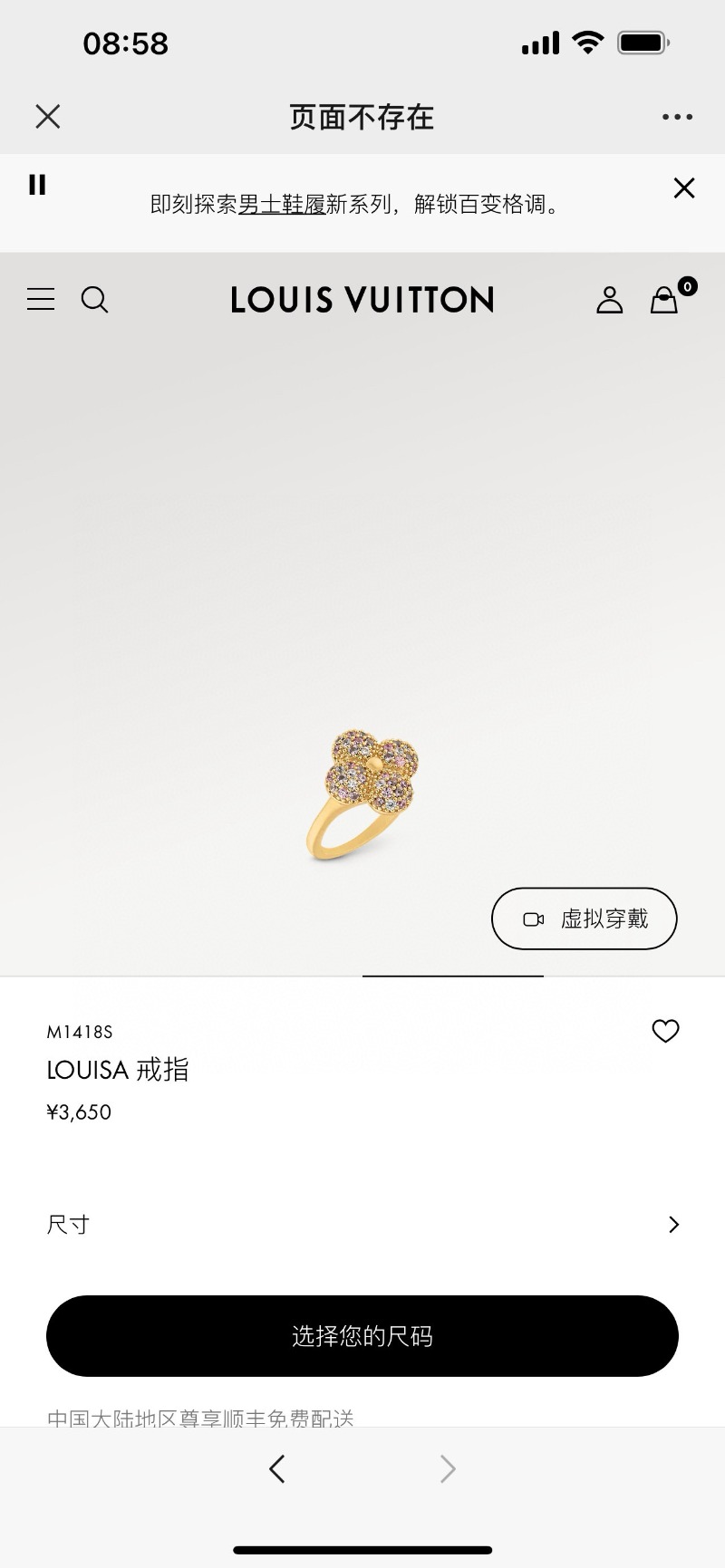Launch 虚拟穿戴 virtual try-on
The height and width of the screenshot is (1568, 725).
[585, 919]
